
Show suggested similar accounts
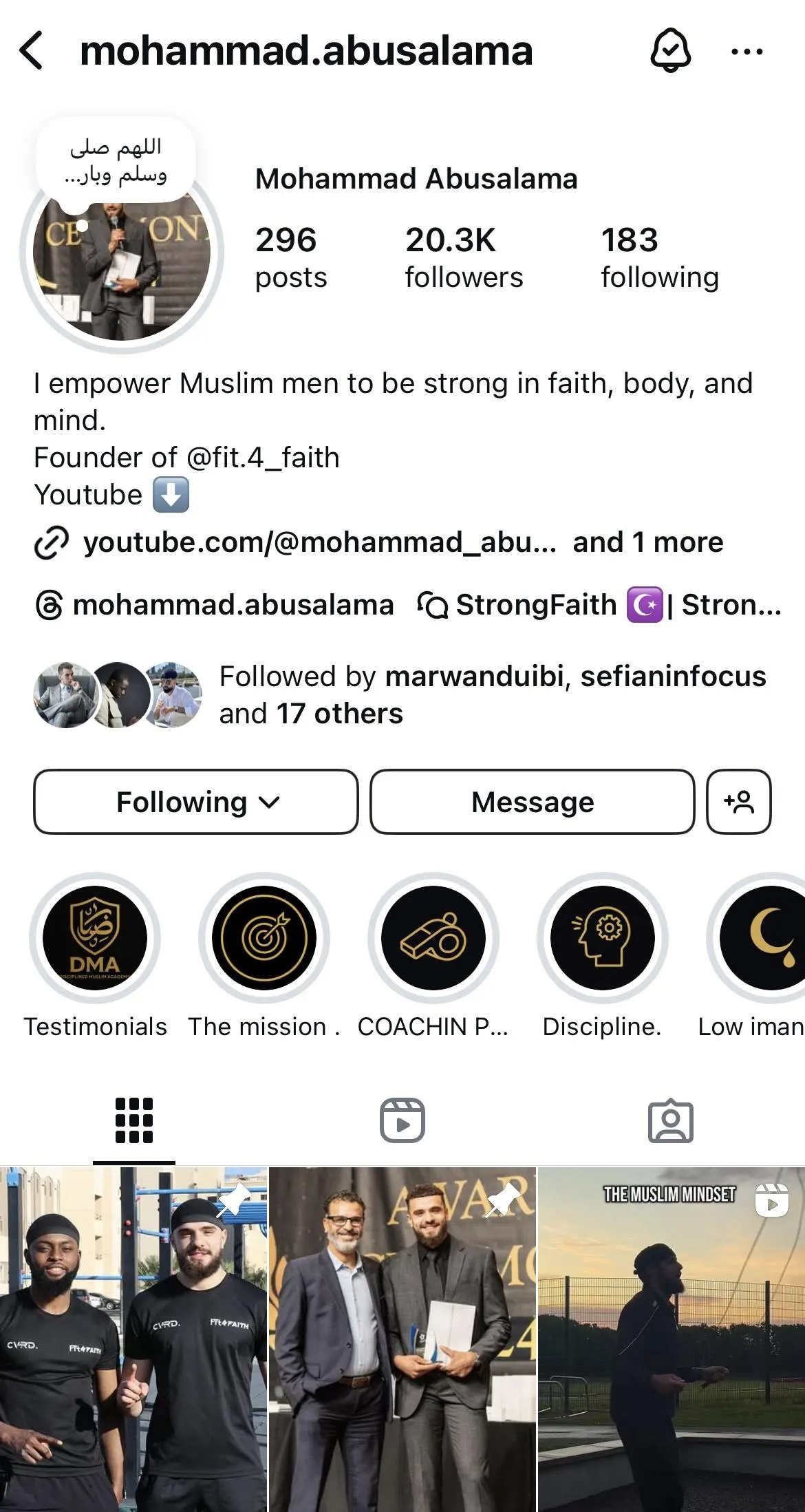coord(738,802)
